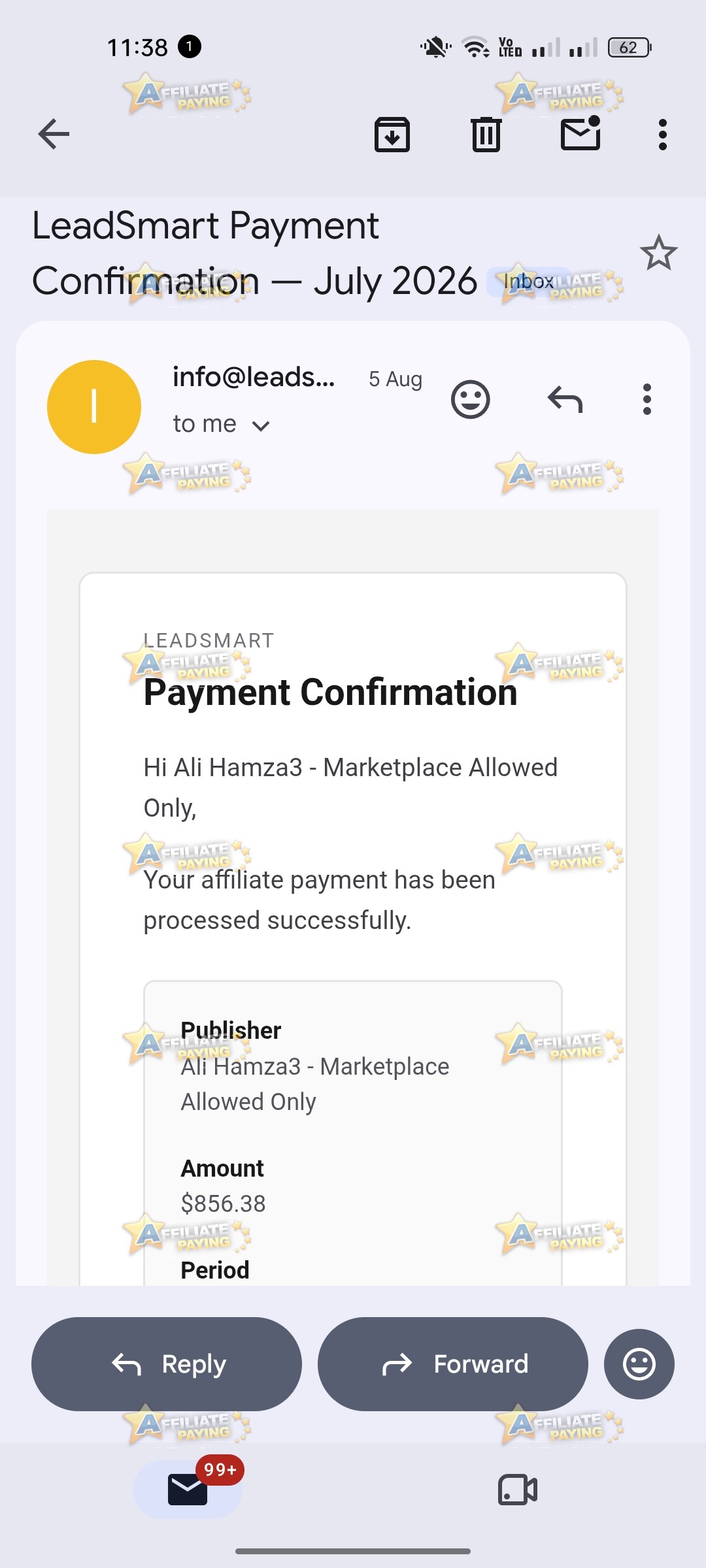Tap the Reply button at the bottom
Screen dimensions: 706x1568
[167, 1364]
